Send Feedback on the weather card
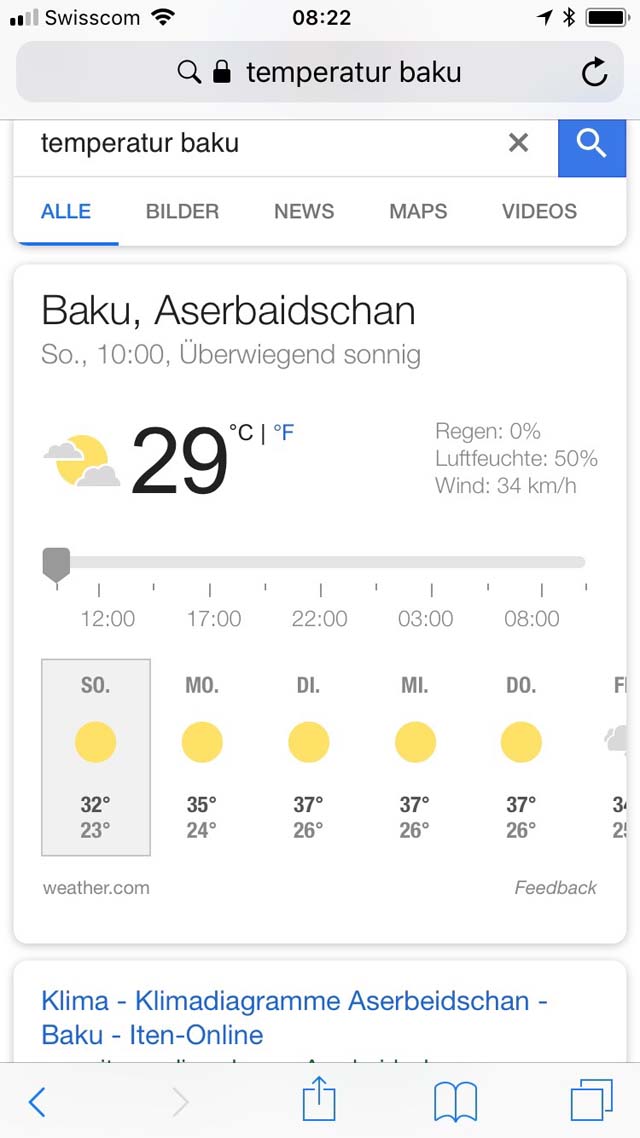The width and height of the screenshot is (640, 1138). coord(556,888)
